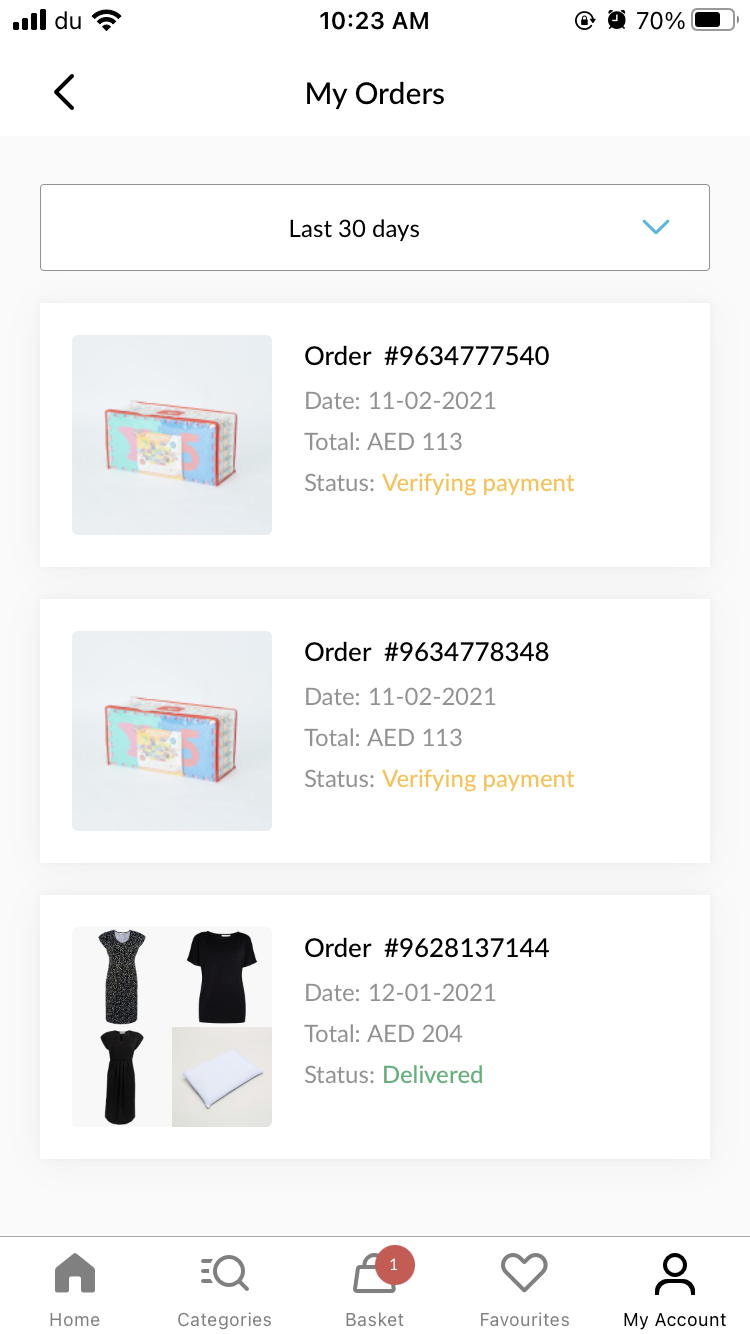Select the My Account tab
The height and width of the screenshot is (1334, 750).
click(675, 1290)
